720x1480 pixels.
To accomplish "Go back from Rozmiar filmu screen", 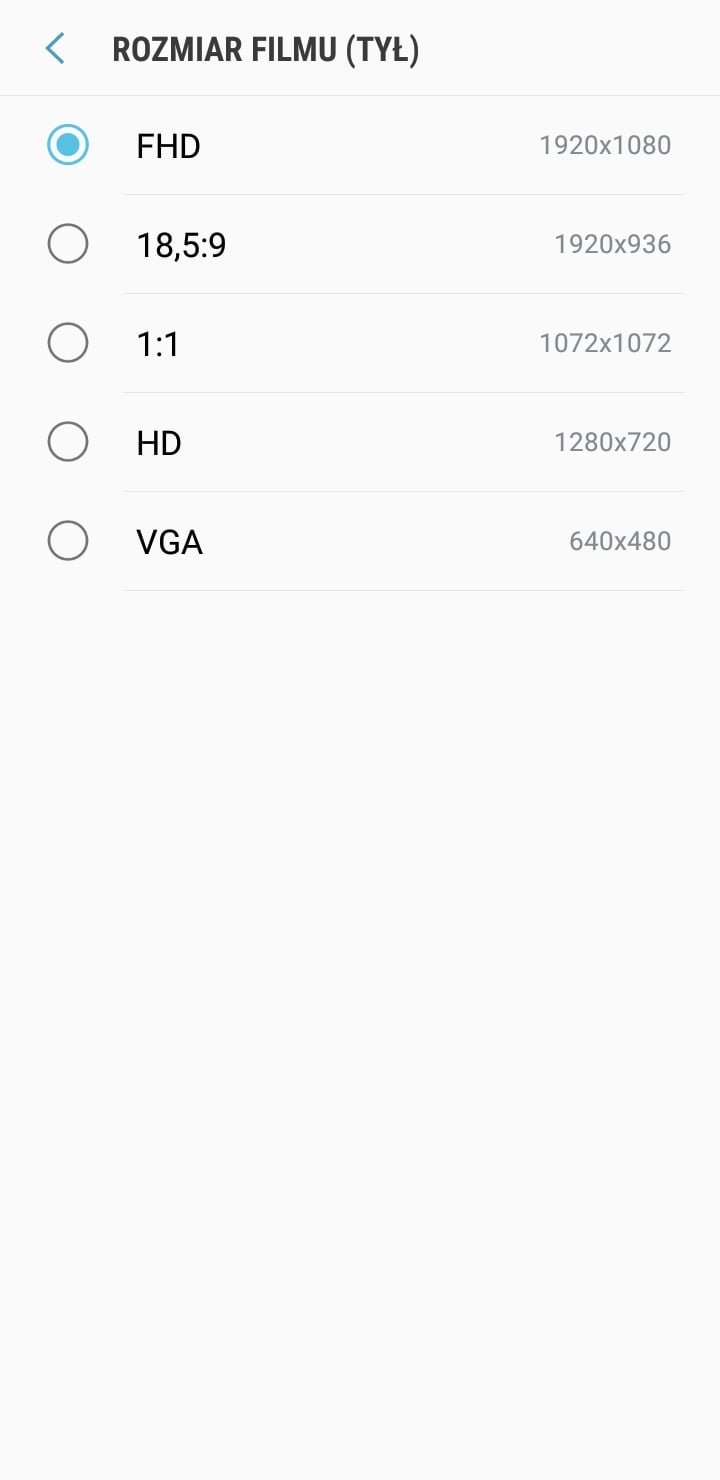I will [x=55, y=48].
